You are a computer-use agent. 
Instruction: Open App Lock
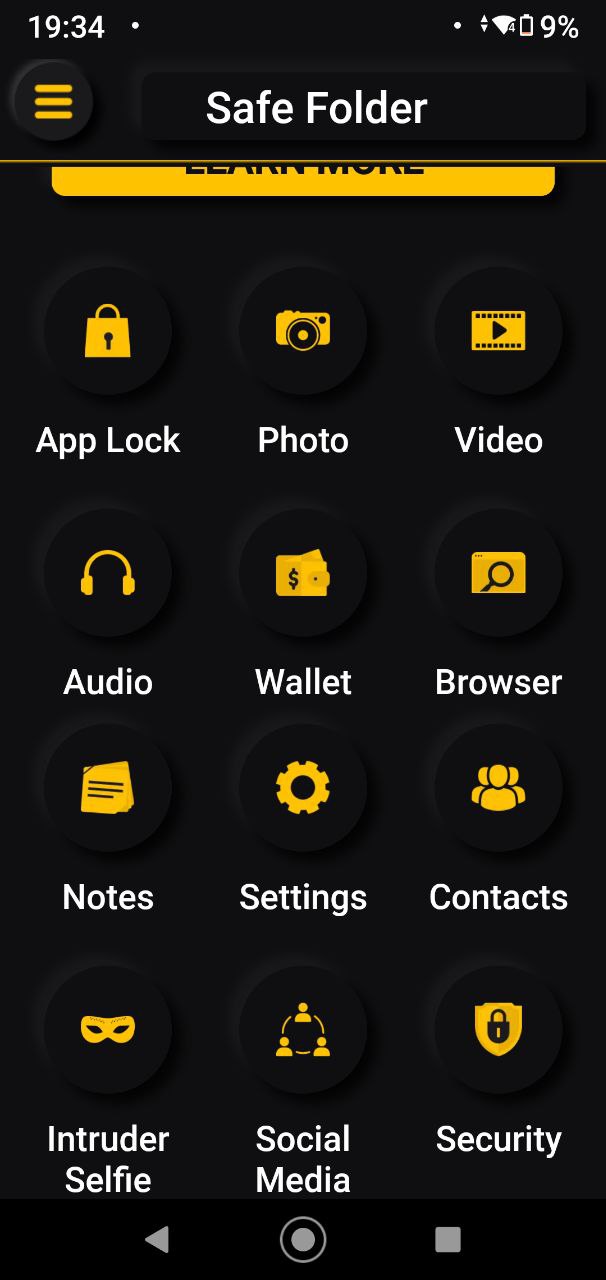point(108,330)
